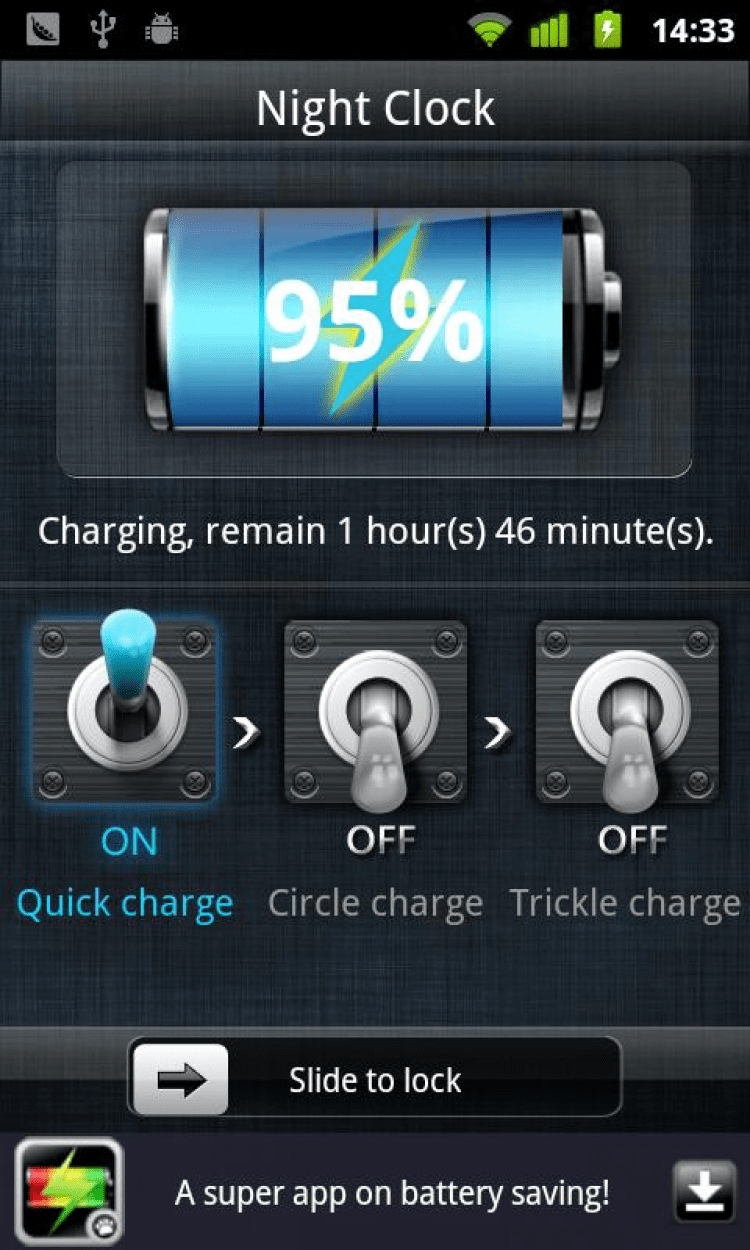Open the battery saving app banner

click(392, 1192)
